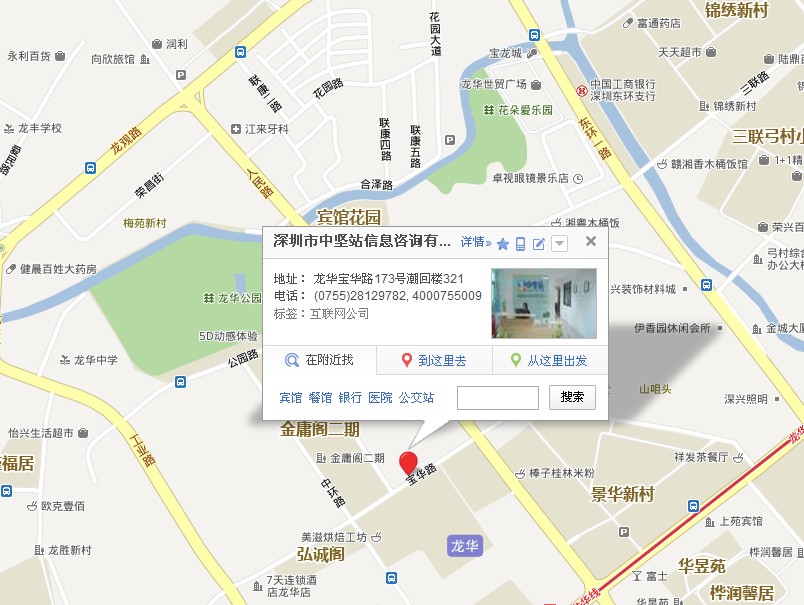The height and width of the screenshot is (605, 804).
Task: Open the 详情 details link
Action: point(475,242)
